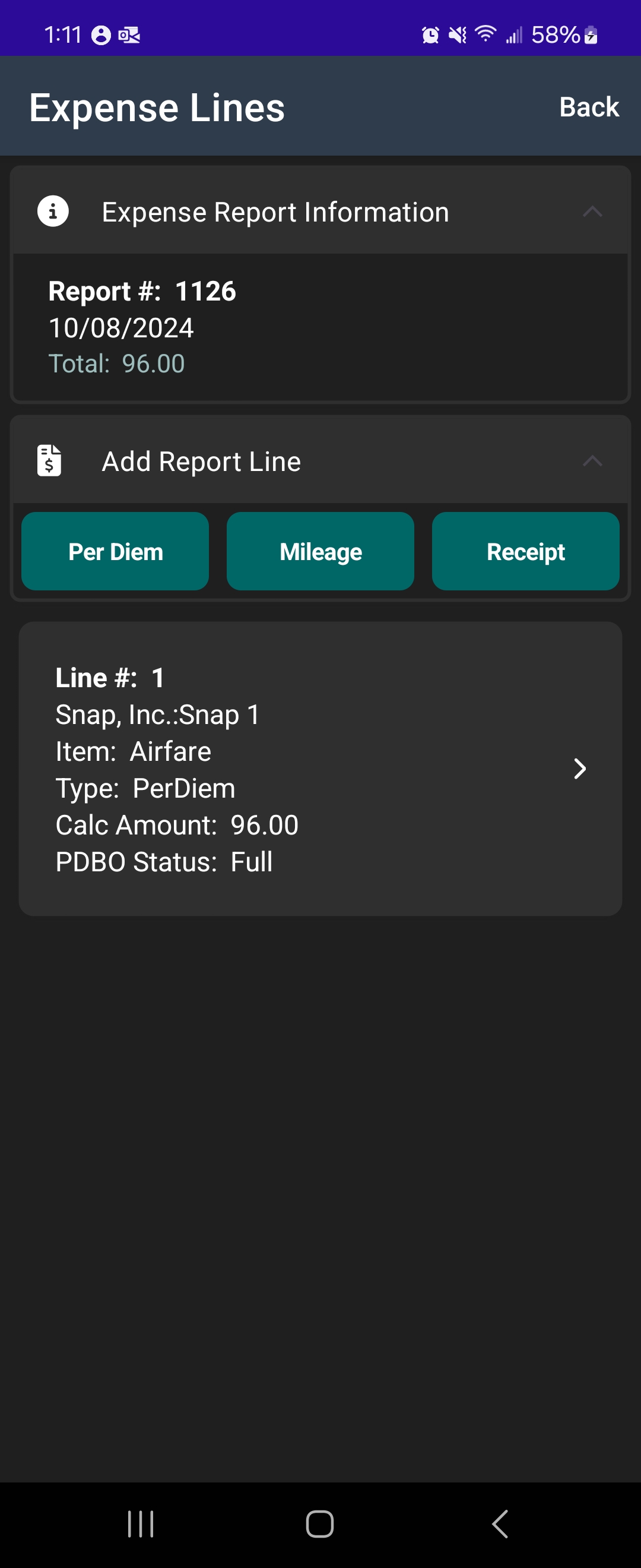
Task: Click the battery charging icon
Action: (591, 36)
